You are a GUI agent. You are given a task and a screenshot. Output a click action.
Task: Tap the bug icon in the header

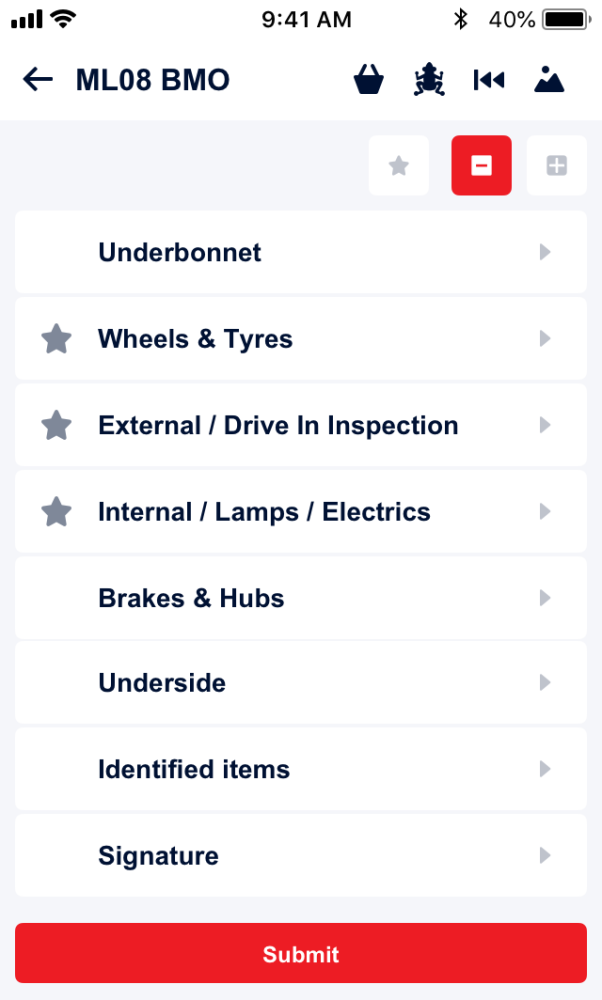point(429,80)
